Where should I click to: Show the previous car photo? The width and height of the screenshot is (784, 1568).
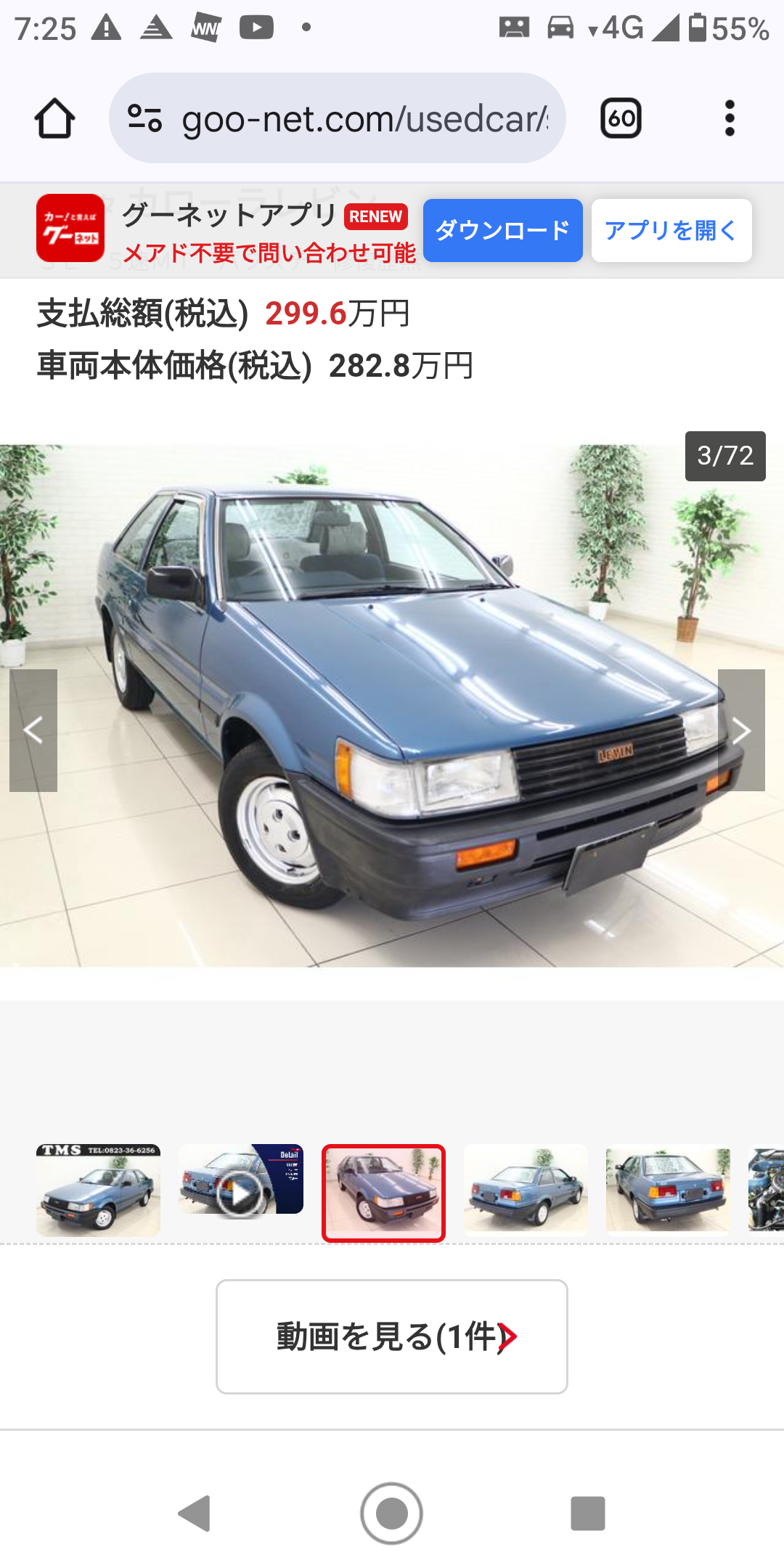pos(33,730)
